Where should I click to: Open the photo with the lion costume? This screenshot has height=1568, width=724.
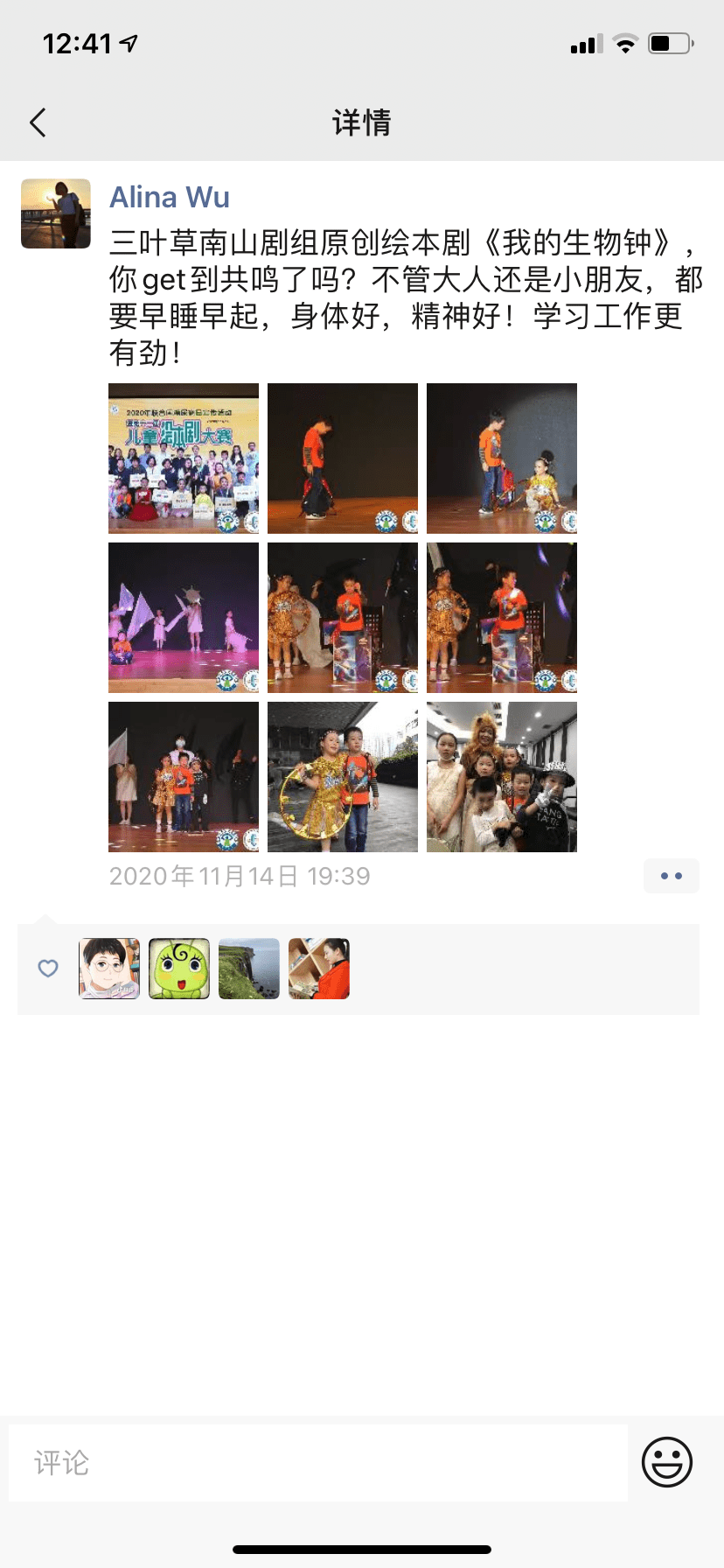click(502, 777)
